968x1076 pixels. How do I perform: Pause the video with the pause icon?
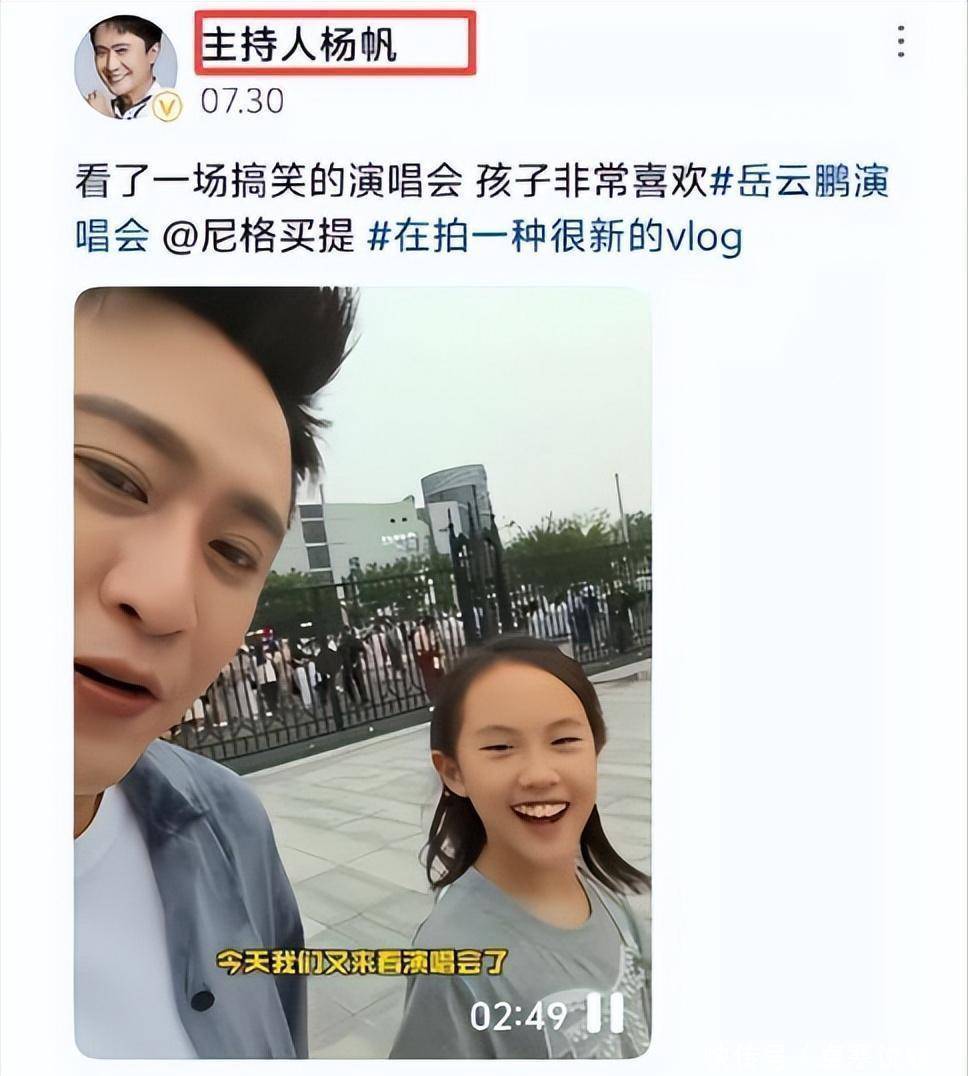604,1014
